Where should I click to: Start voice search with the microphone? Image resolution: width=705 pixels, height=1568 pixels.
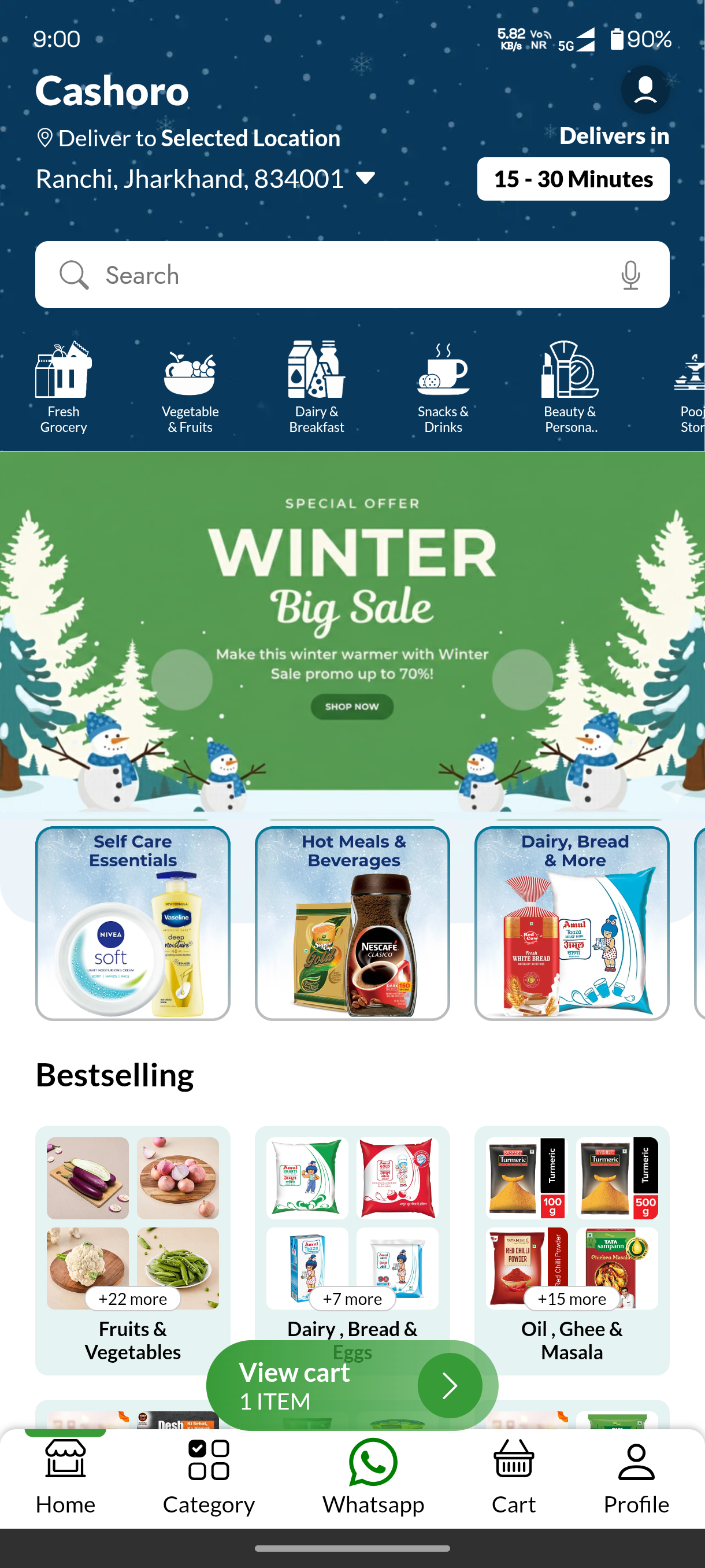tap(630, 275)
